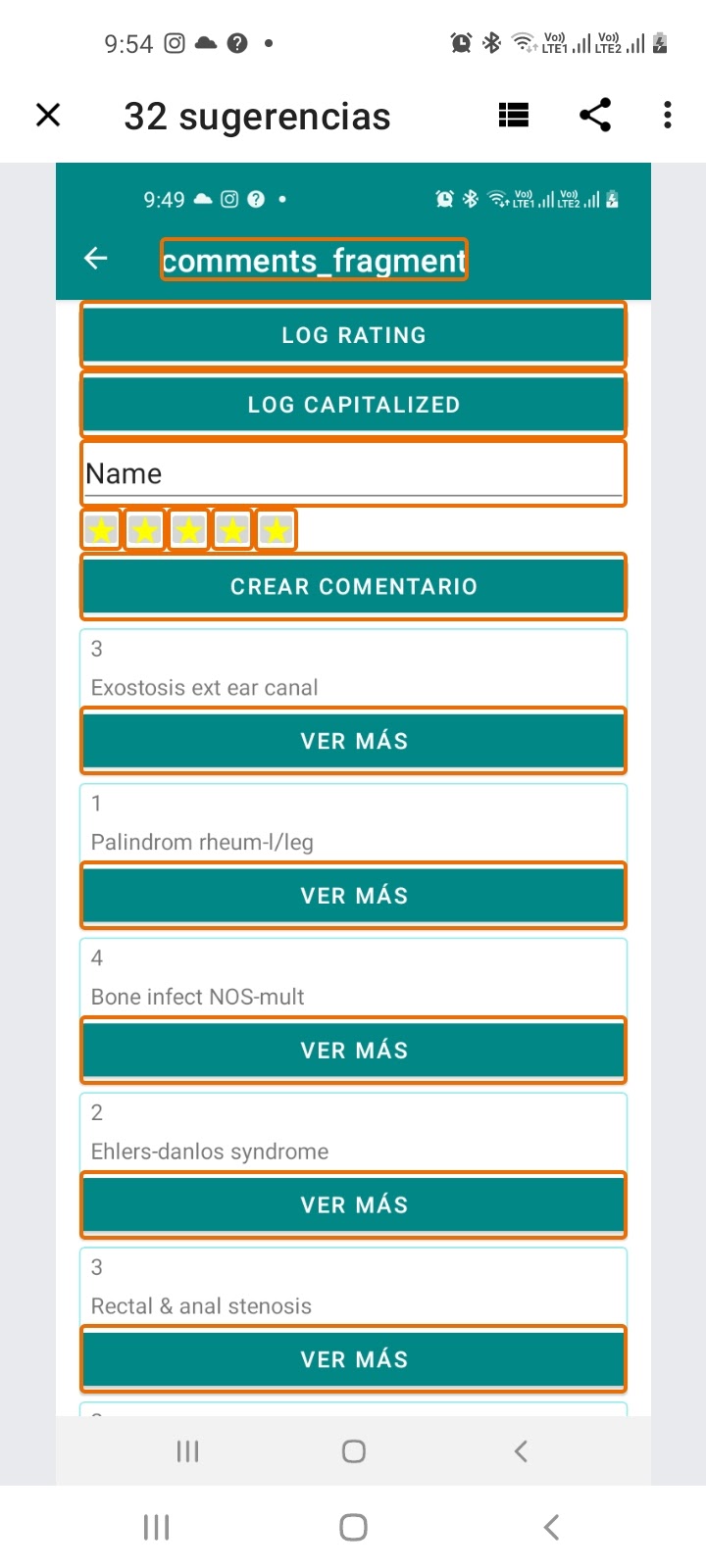Tap the highlighted LOG RATING button

click(x=353, y=335)
